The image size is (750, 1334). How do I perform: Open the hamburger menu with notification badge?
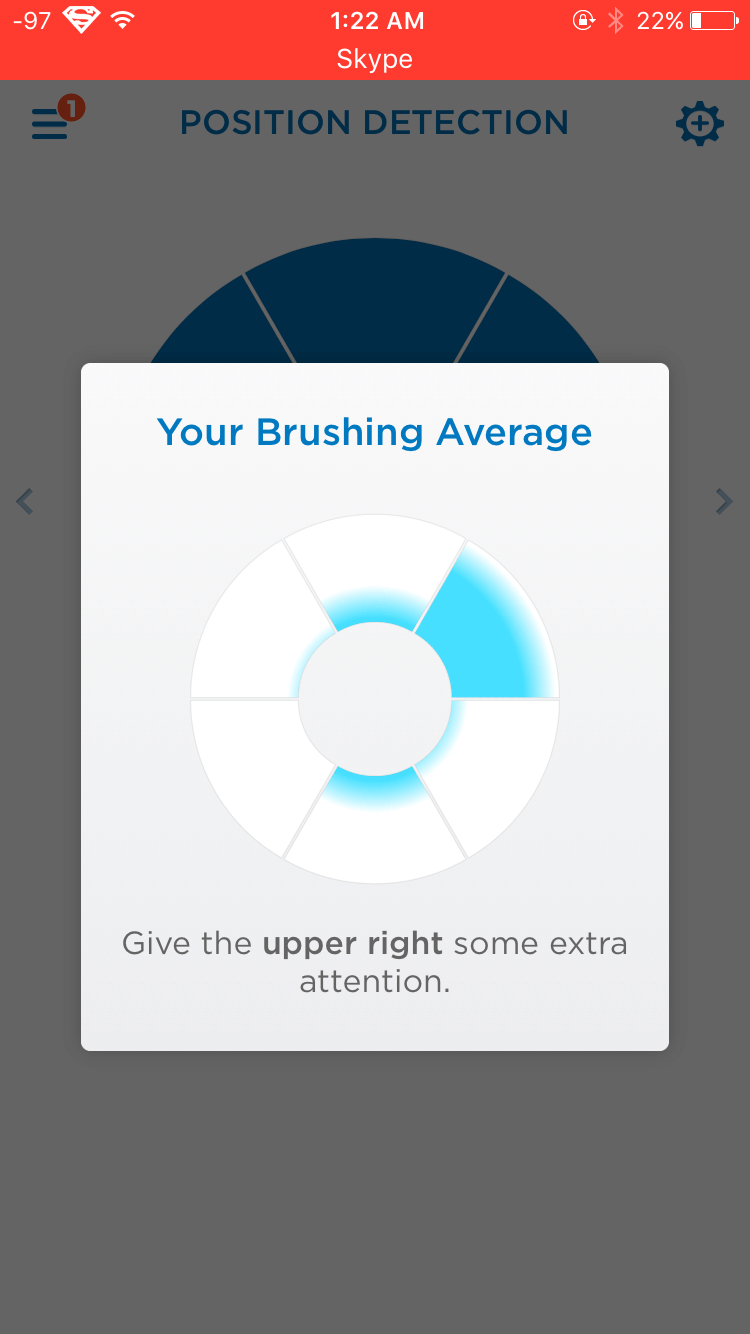pyautogui.click(x=56, y=120)
